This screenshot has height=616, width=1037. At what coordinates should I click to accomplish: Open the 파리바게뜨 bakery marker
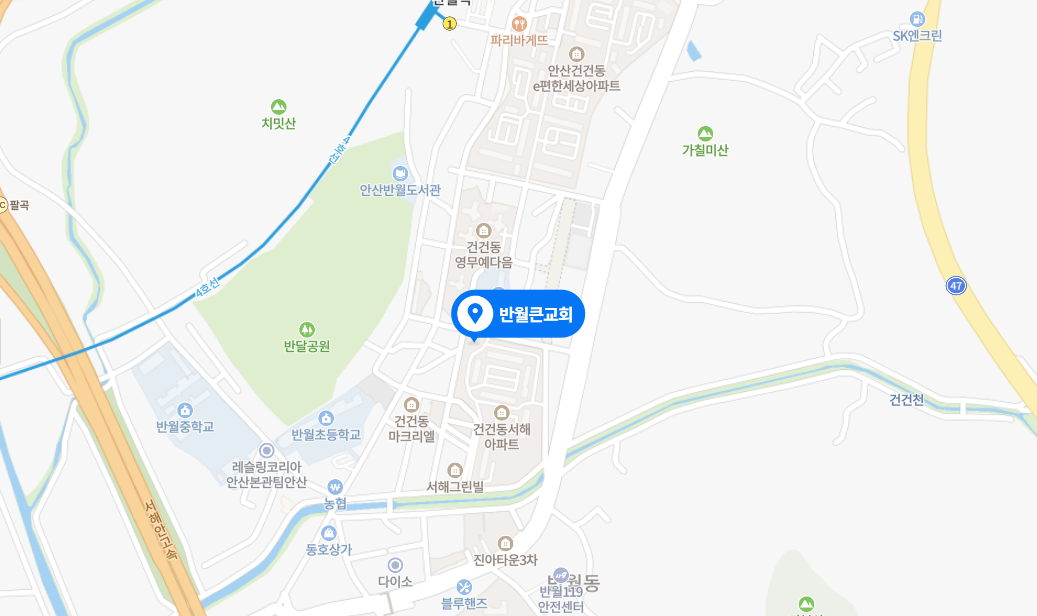coord(519,24)
